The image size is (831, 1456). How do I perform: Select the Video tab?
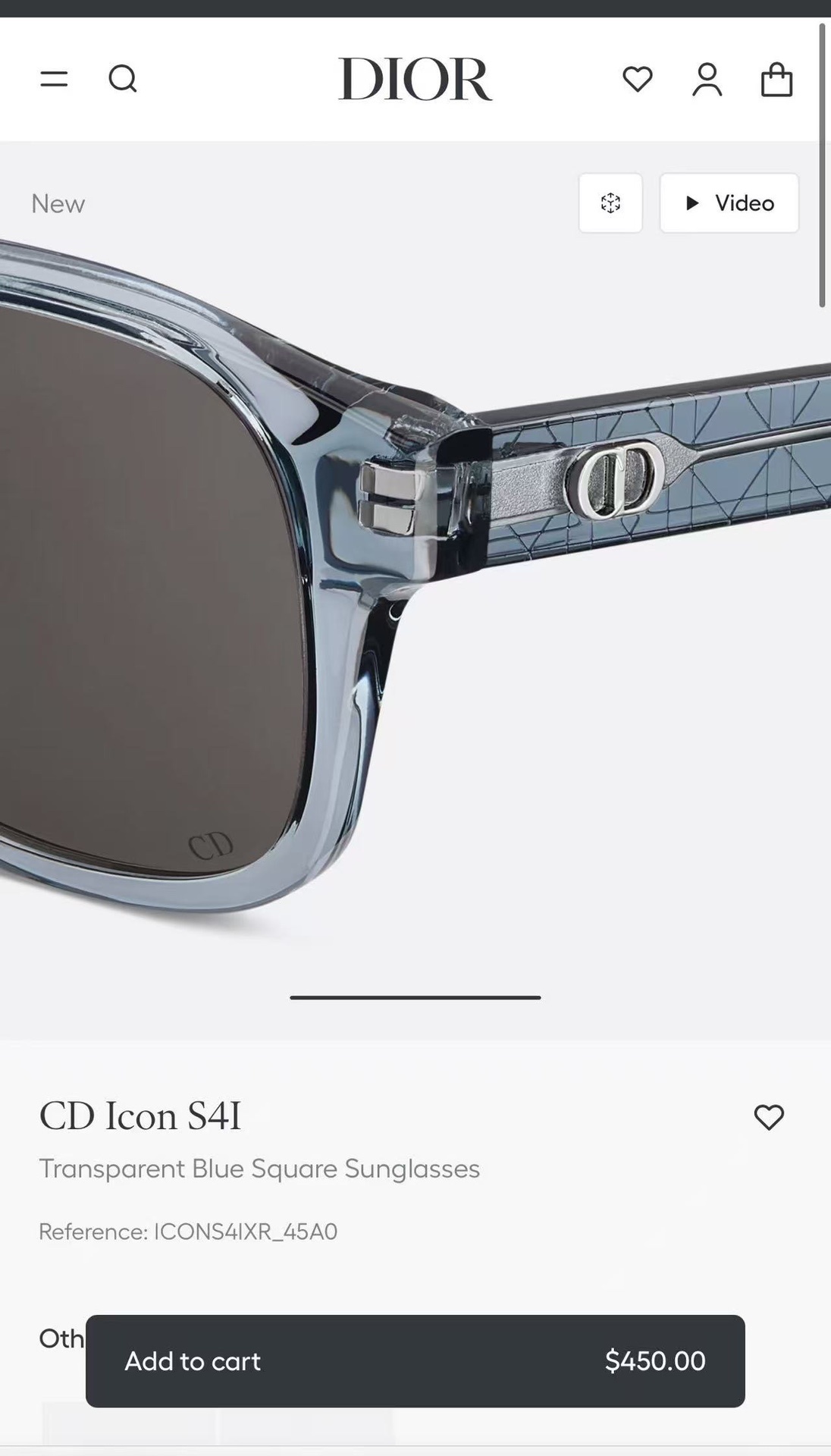729,202
